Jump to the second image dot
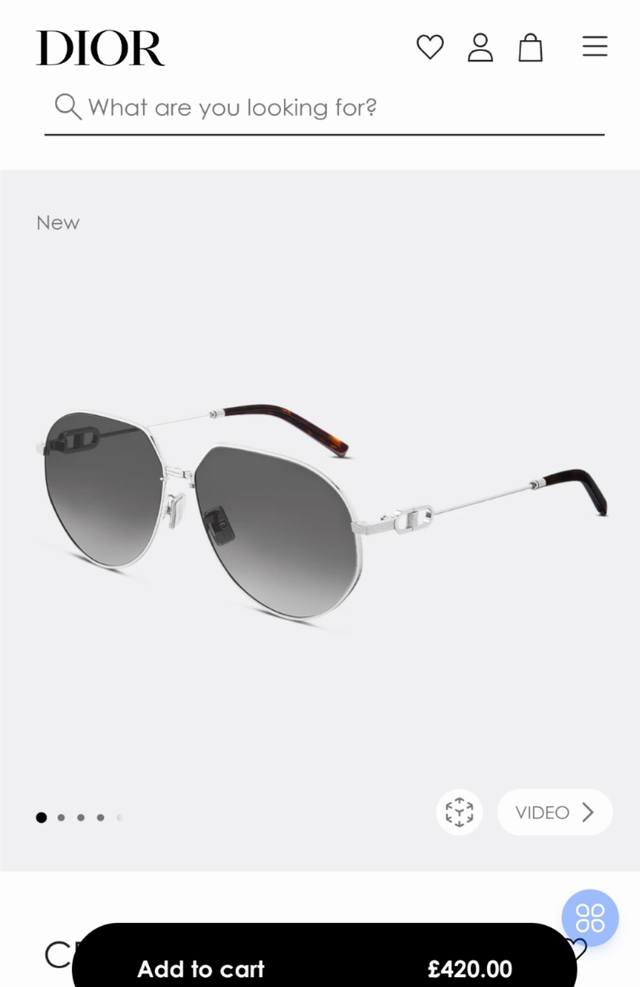This screenshot has width=640, height=987. [x=61, y=817]
